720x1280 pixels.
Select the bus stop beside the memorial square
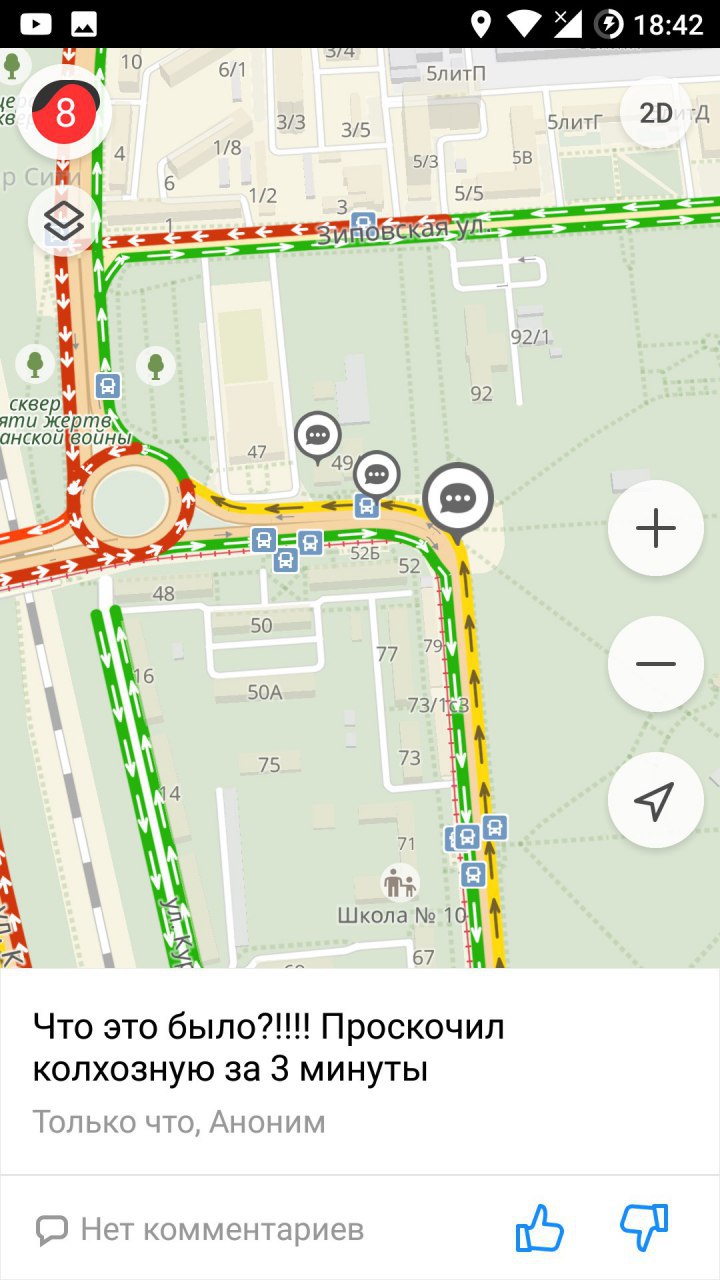click(x=107, y=385)
